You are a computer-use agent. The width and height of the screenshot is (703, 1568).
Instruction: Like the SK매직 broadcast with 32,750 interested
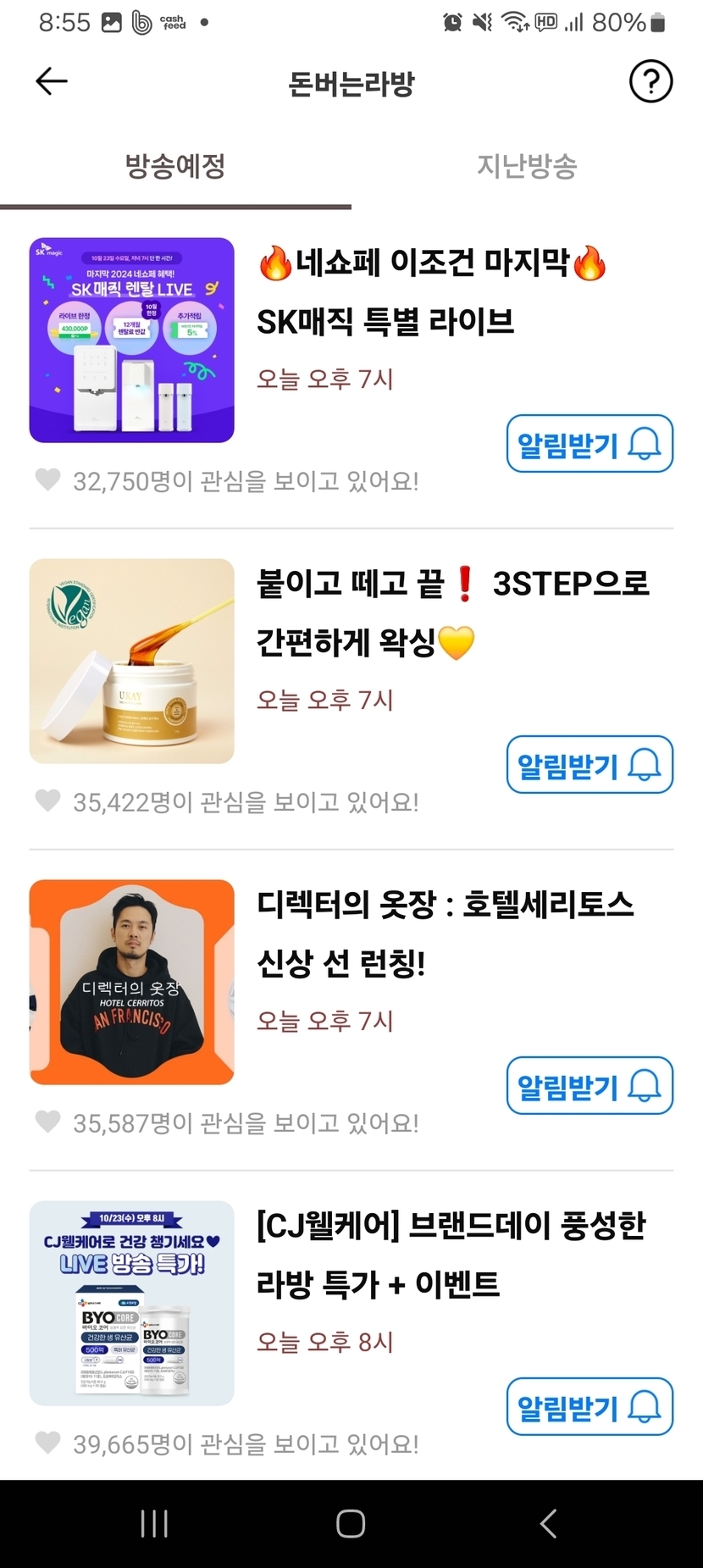coord(48,480)
